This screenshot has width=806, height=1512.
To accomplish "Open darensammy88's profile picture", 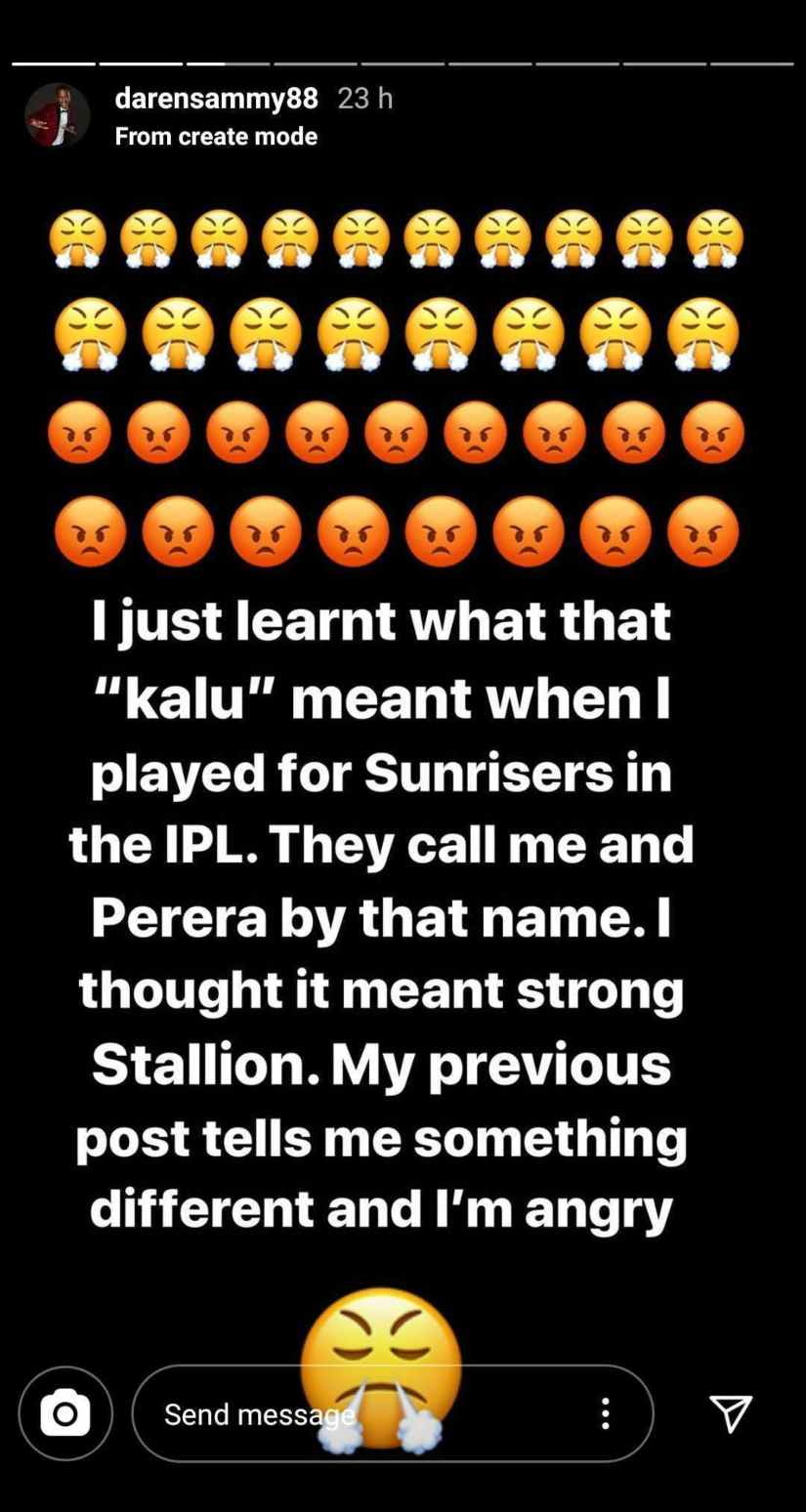I will tap(57, 115).
